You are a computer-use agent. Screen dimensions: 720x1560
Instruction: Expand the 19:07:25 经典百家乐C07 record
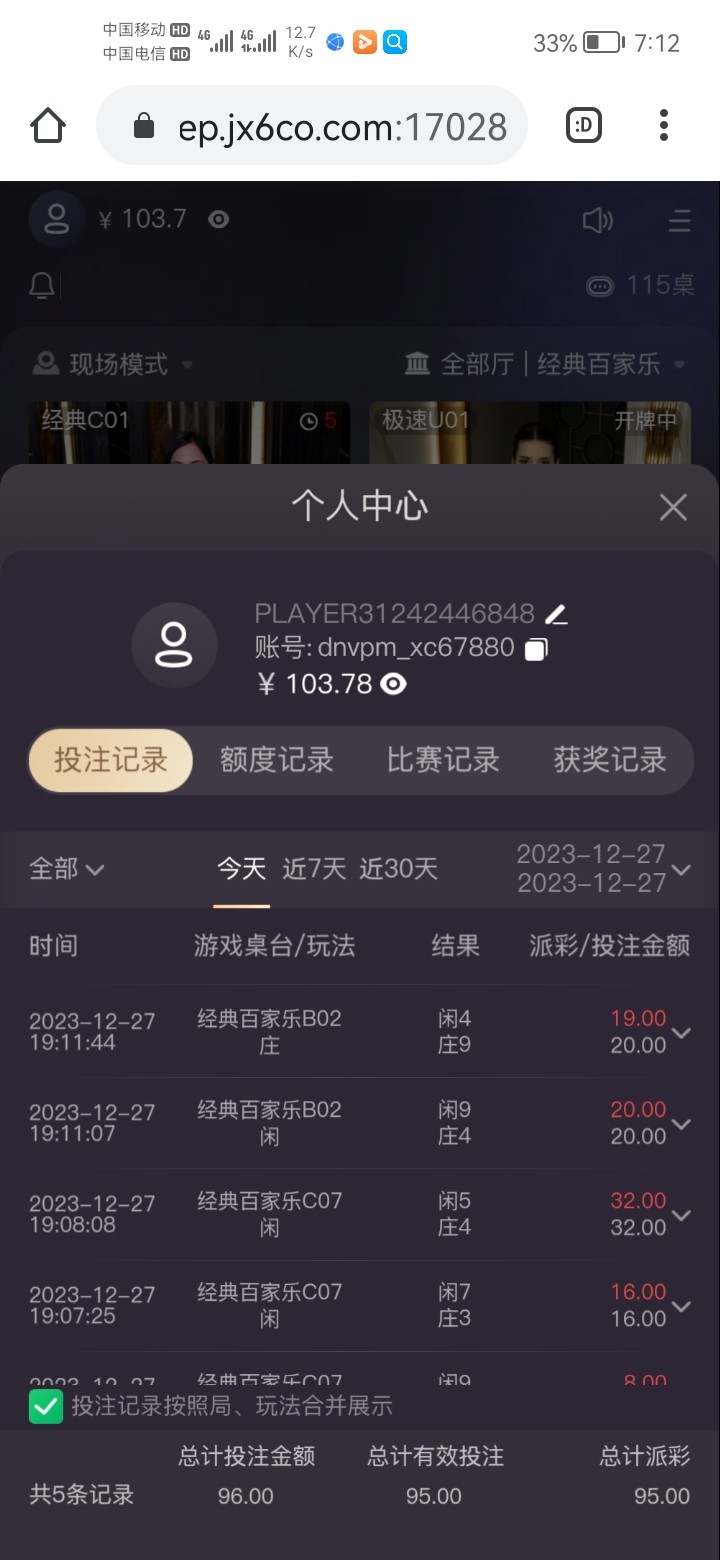tap(682, 1306)
